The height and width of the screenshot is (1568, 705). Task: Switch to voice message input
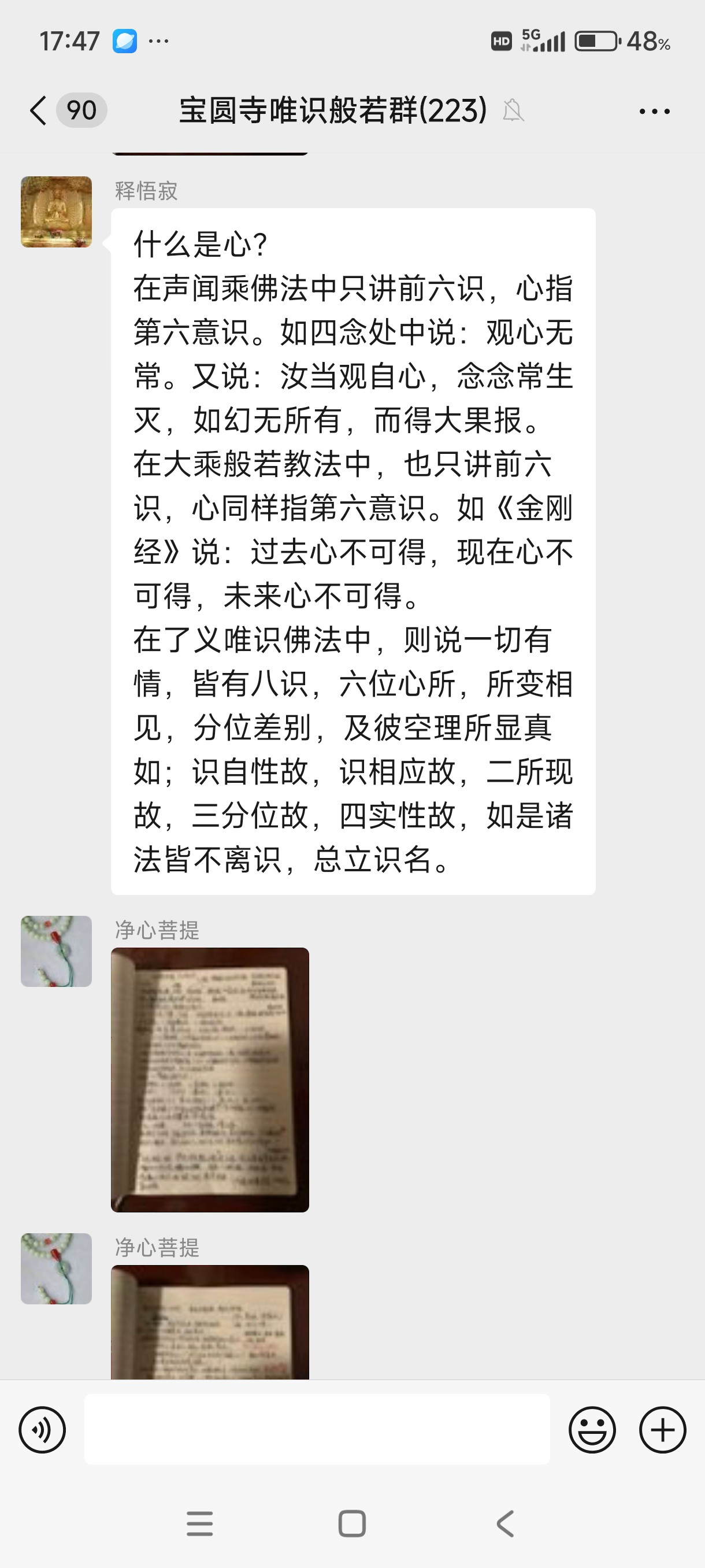pos(42,1429)
